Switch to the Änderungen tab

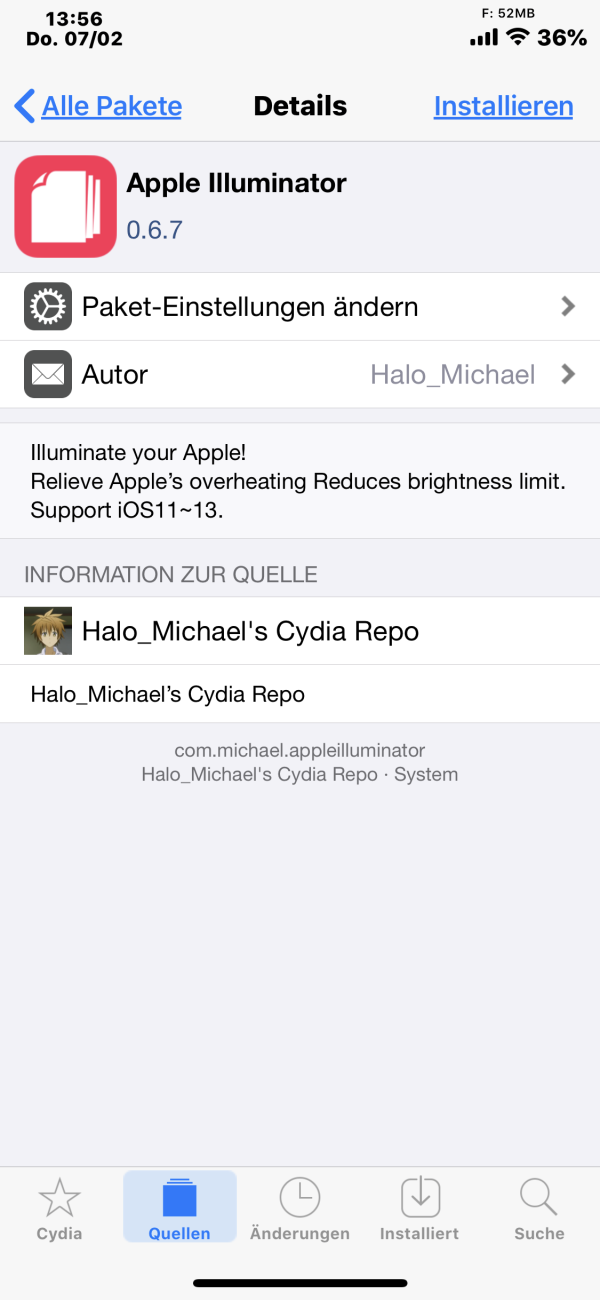coord(300,1208)
